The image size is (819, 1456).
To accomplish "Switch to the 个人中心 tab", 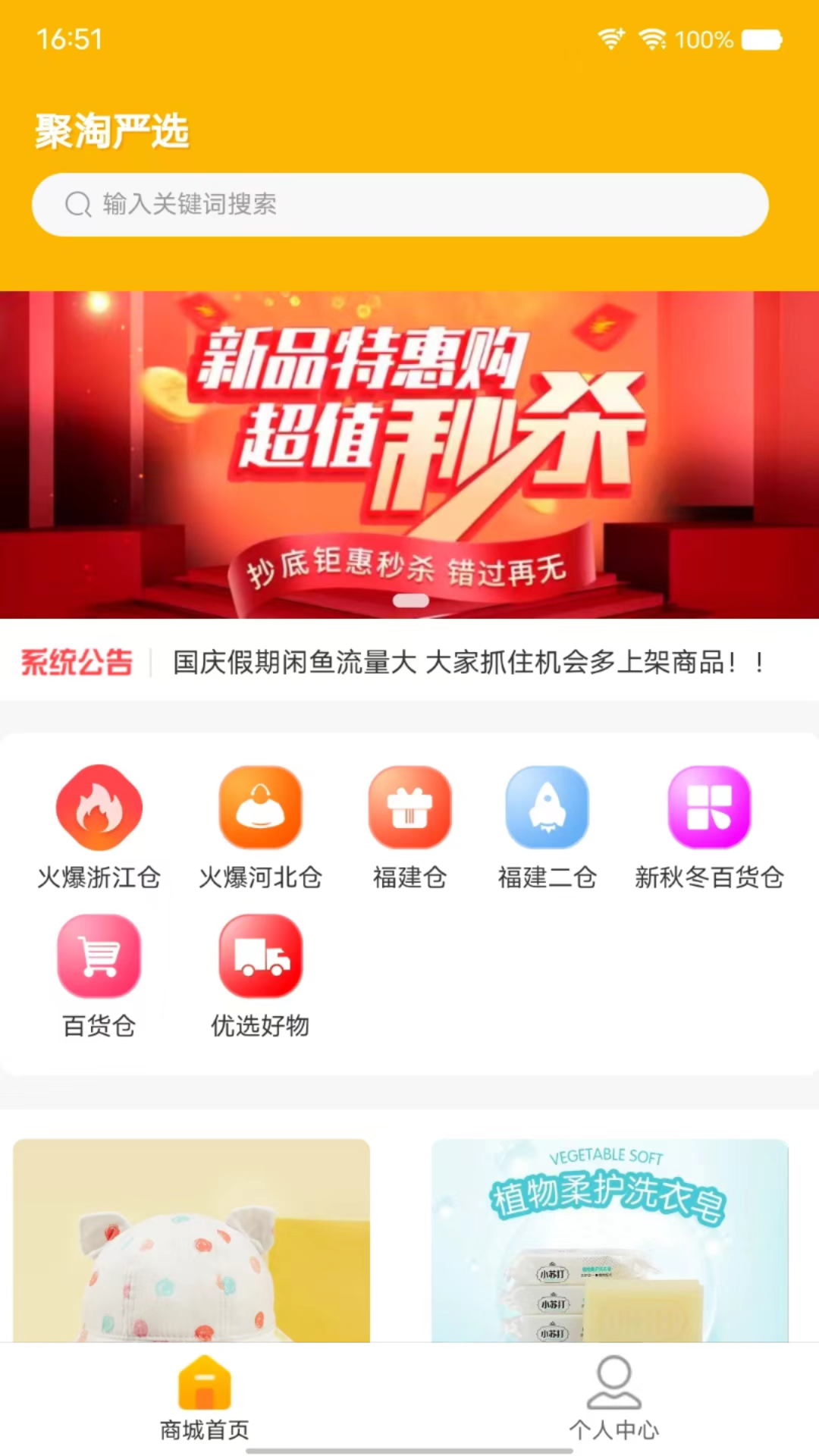I will click(x=614, y=1399).
